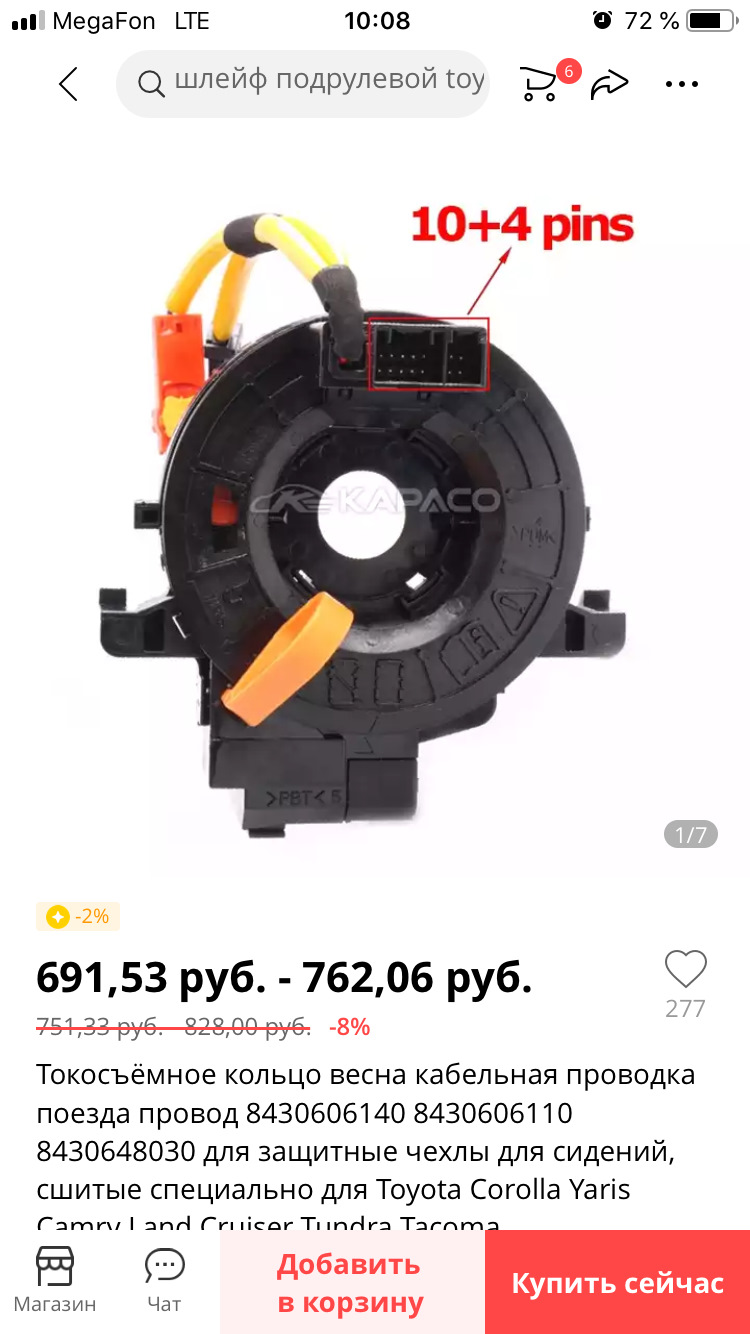Screen dimensions: 750x1334
Task: View the product photo full screen
Action: [x=375, y=500]
